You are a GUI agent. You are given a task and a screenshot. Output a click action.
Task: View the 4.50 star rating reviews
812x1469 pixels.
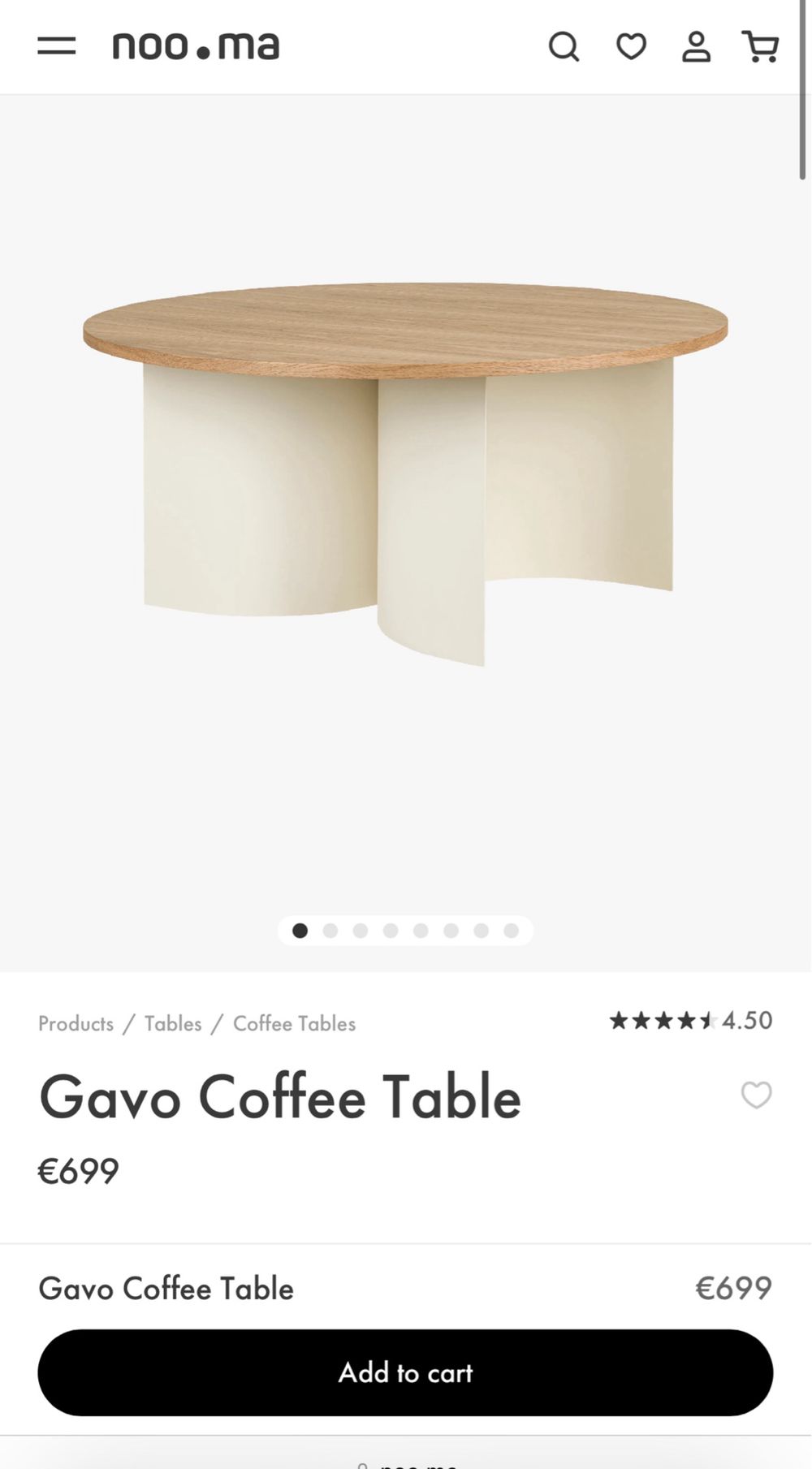coord(690,1020)
